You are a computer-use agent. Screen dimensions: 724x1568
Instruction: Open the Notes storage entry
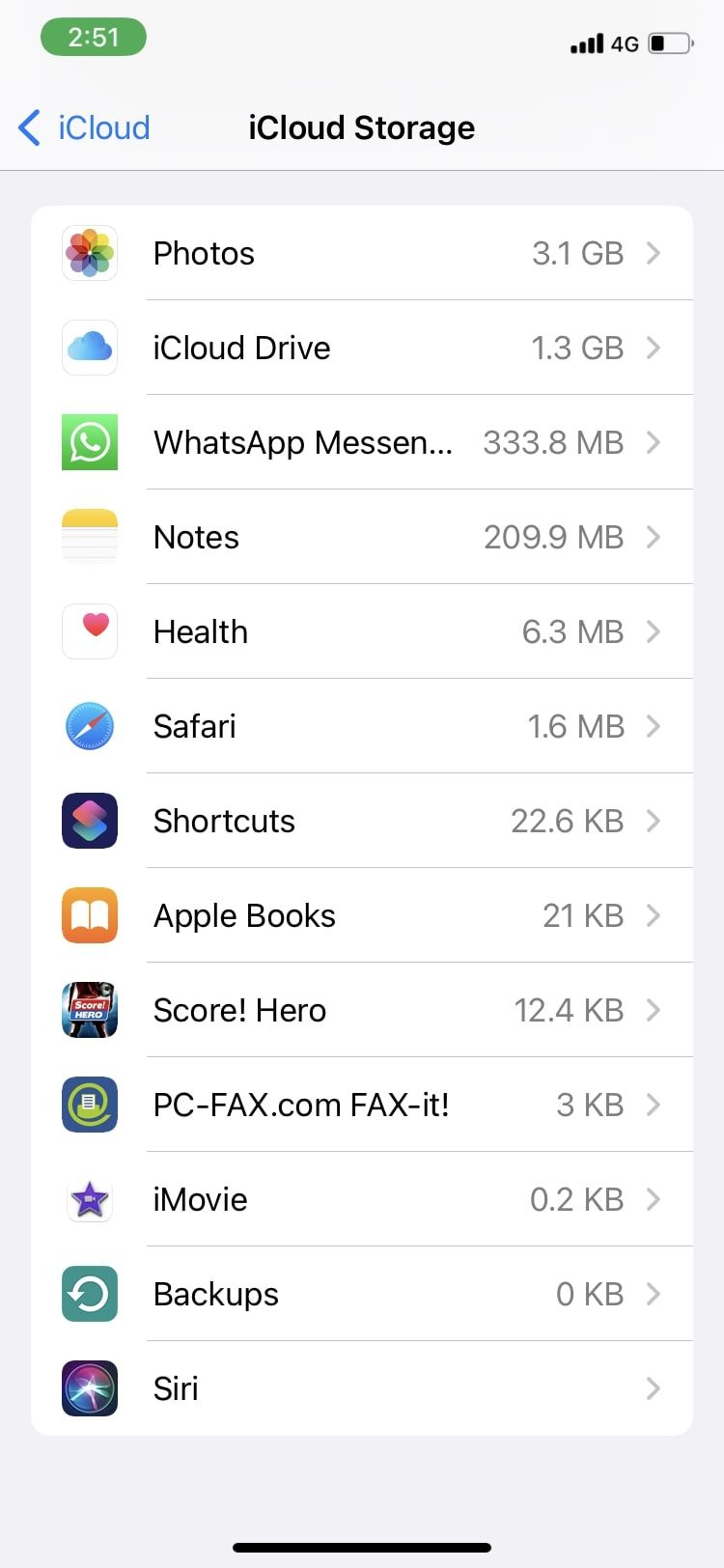click(x=362, y=537)
